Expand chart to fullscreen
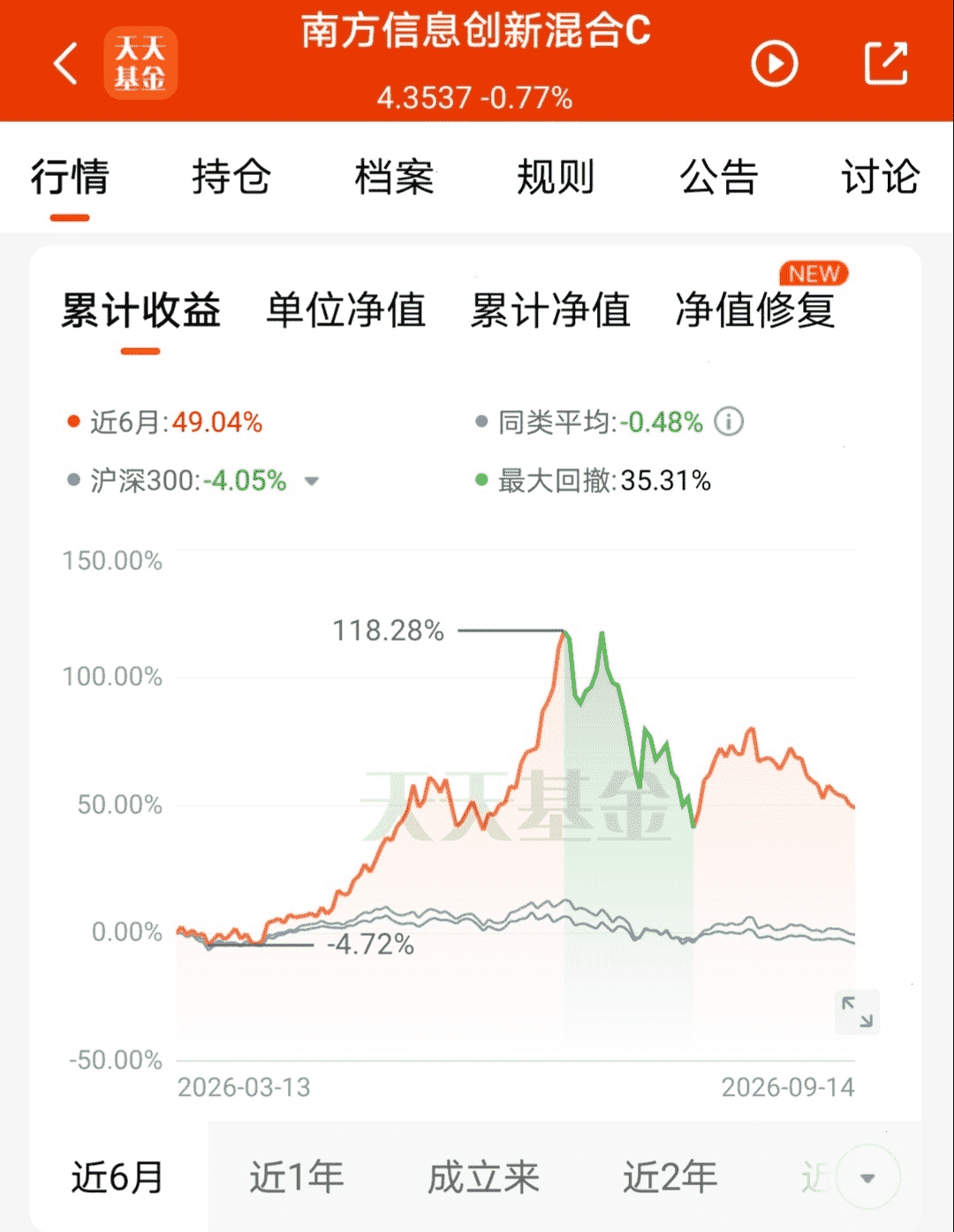954x1232 pixels. coord(857,1012)
